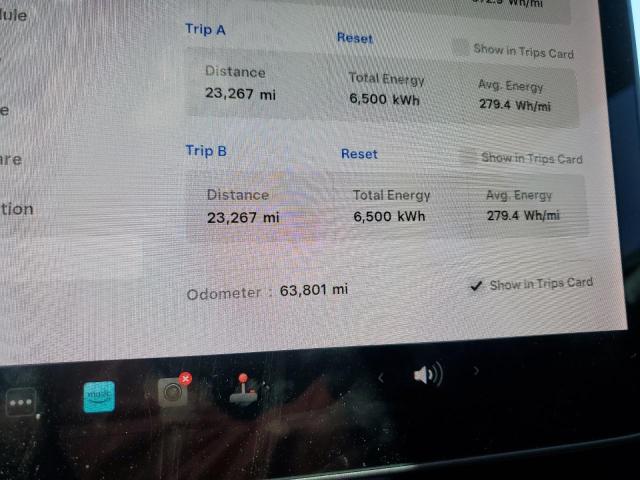Open the Amazon Music app
Screen dimensions: 640x480
pyautogui.click(x=98, y=397)
